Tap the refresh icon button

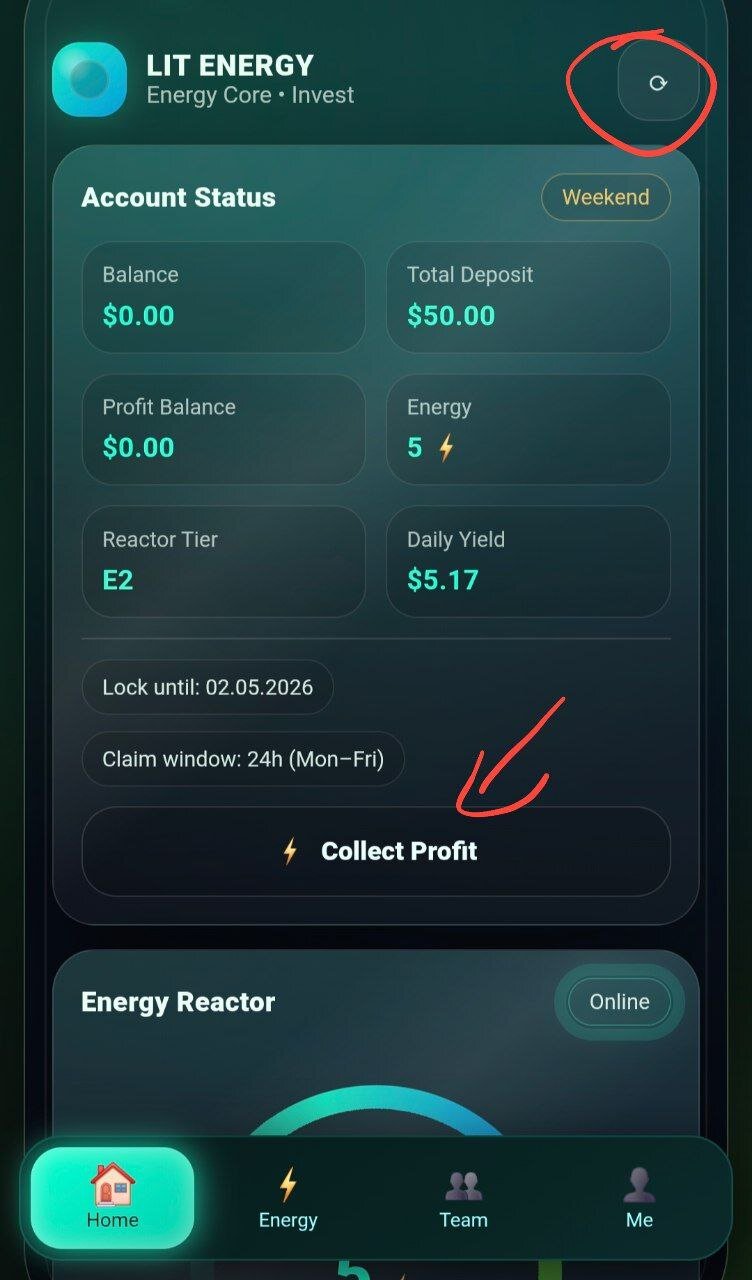(657, 84)
